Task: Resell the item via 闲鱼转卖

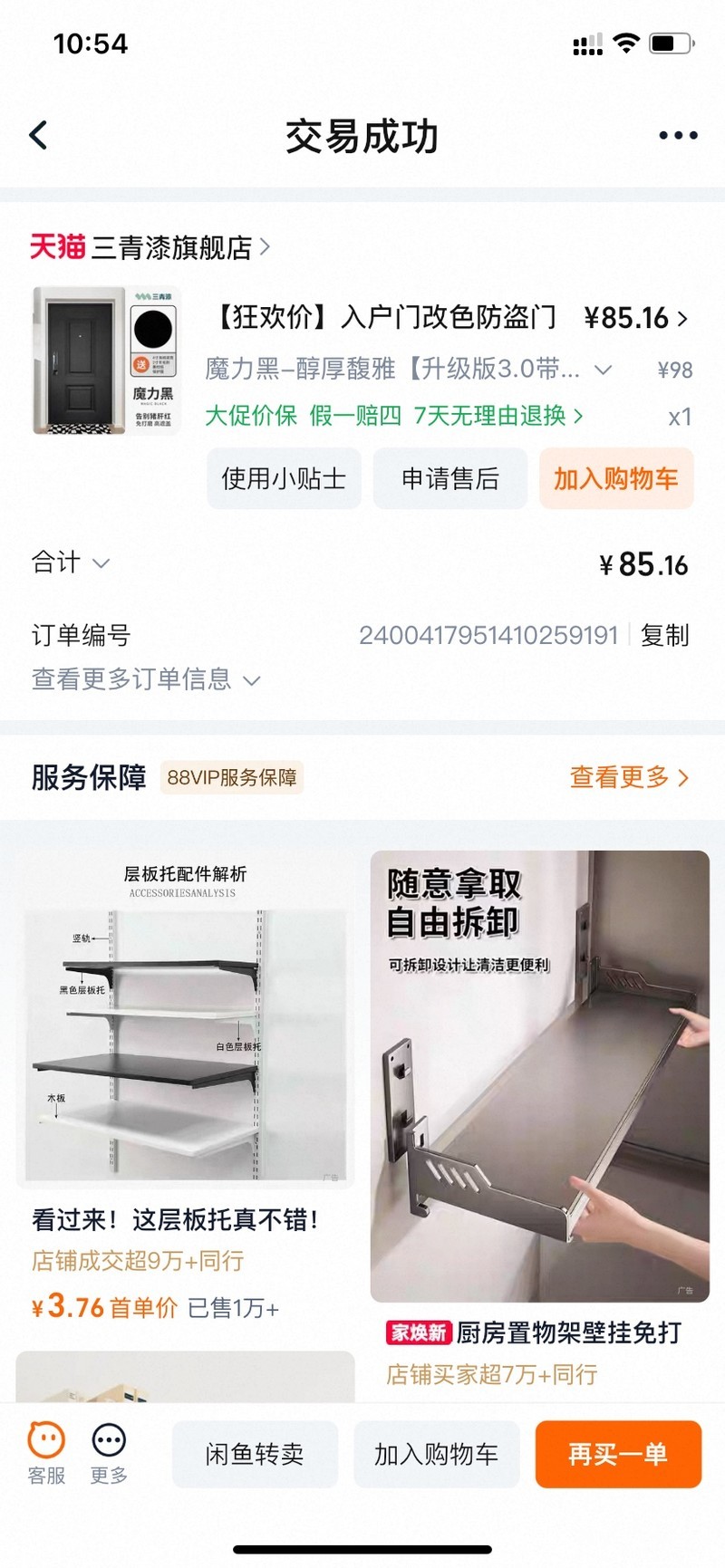Action: click(255, 1454)
